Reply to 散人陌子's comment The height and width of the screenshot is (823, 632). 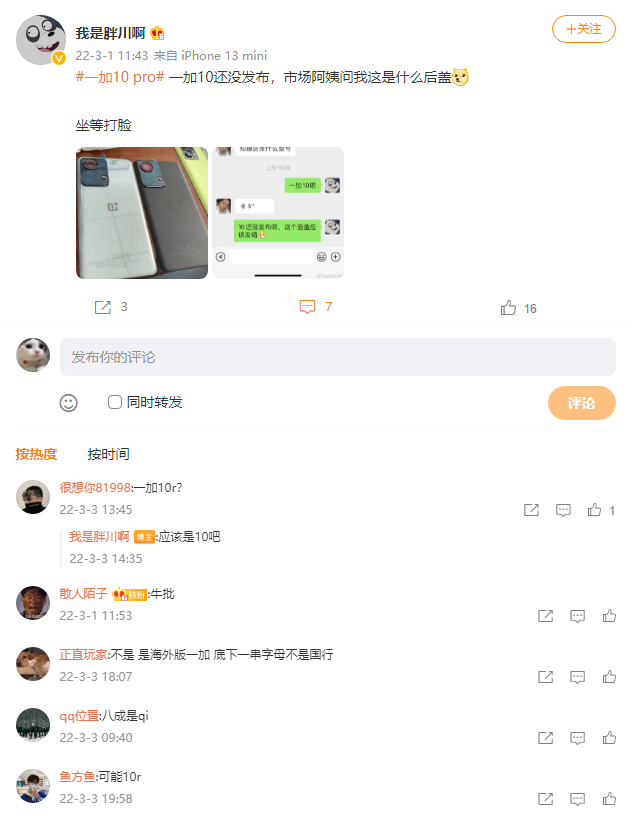pos(577,616)
